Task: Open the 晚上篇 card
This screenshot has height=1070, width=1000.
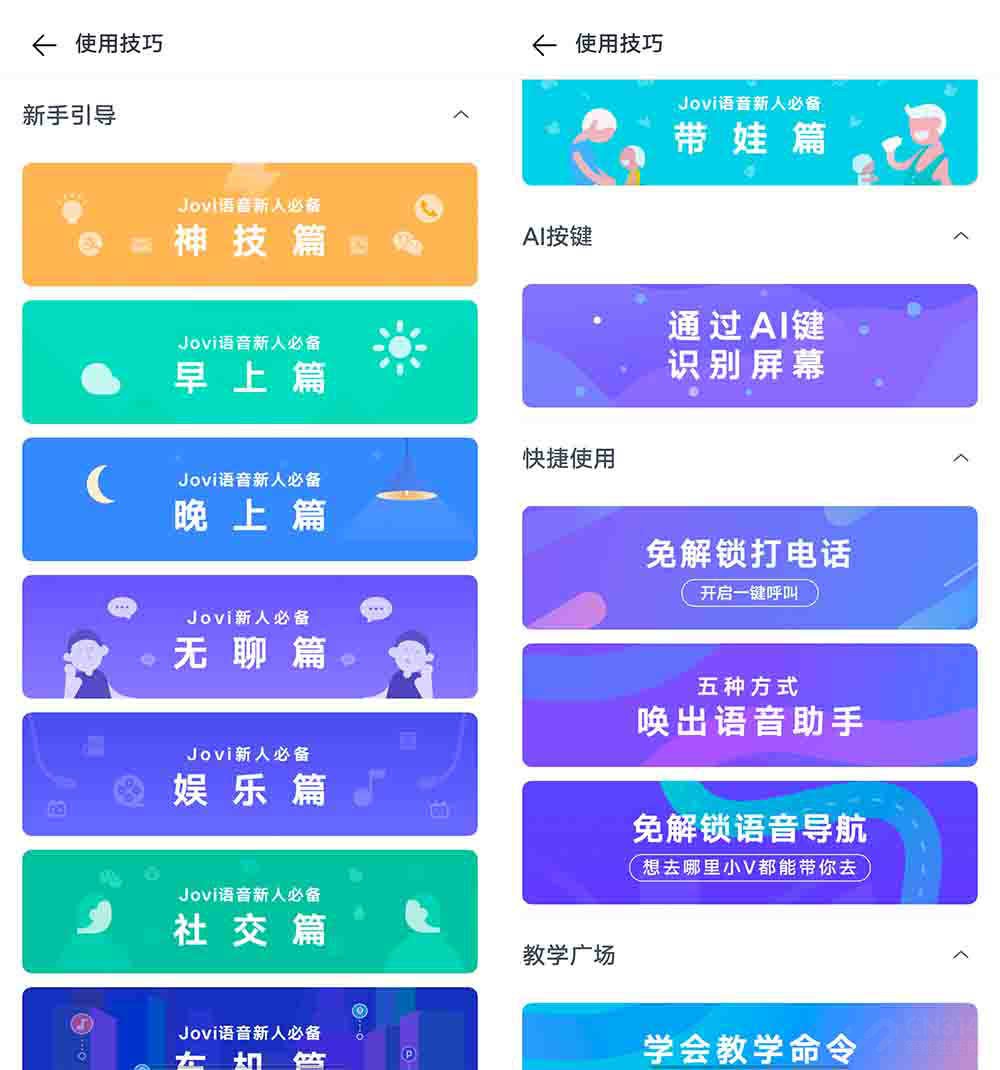Action: tap(250, 499)
